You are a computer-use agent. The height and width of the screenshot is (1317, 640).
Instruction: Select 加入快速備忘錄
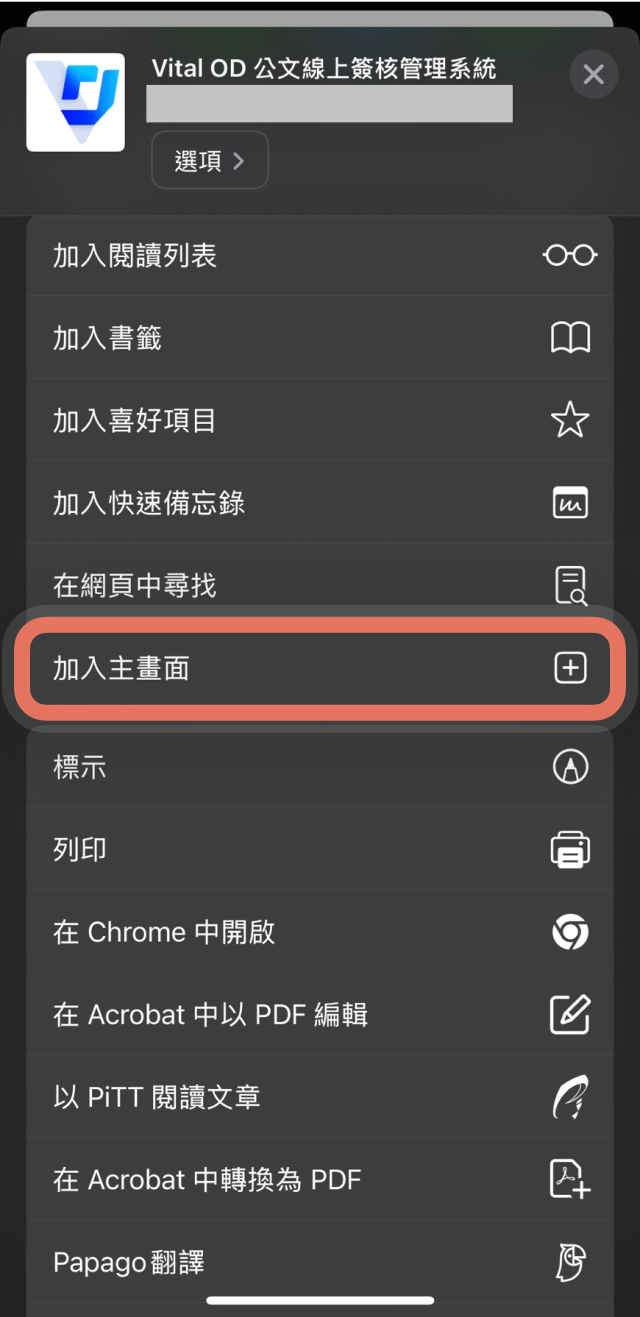coord(319,502)
